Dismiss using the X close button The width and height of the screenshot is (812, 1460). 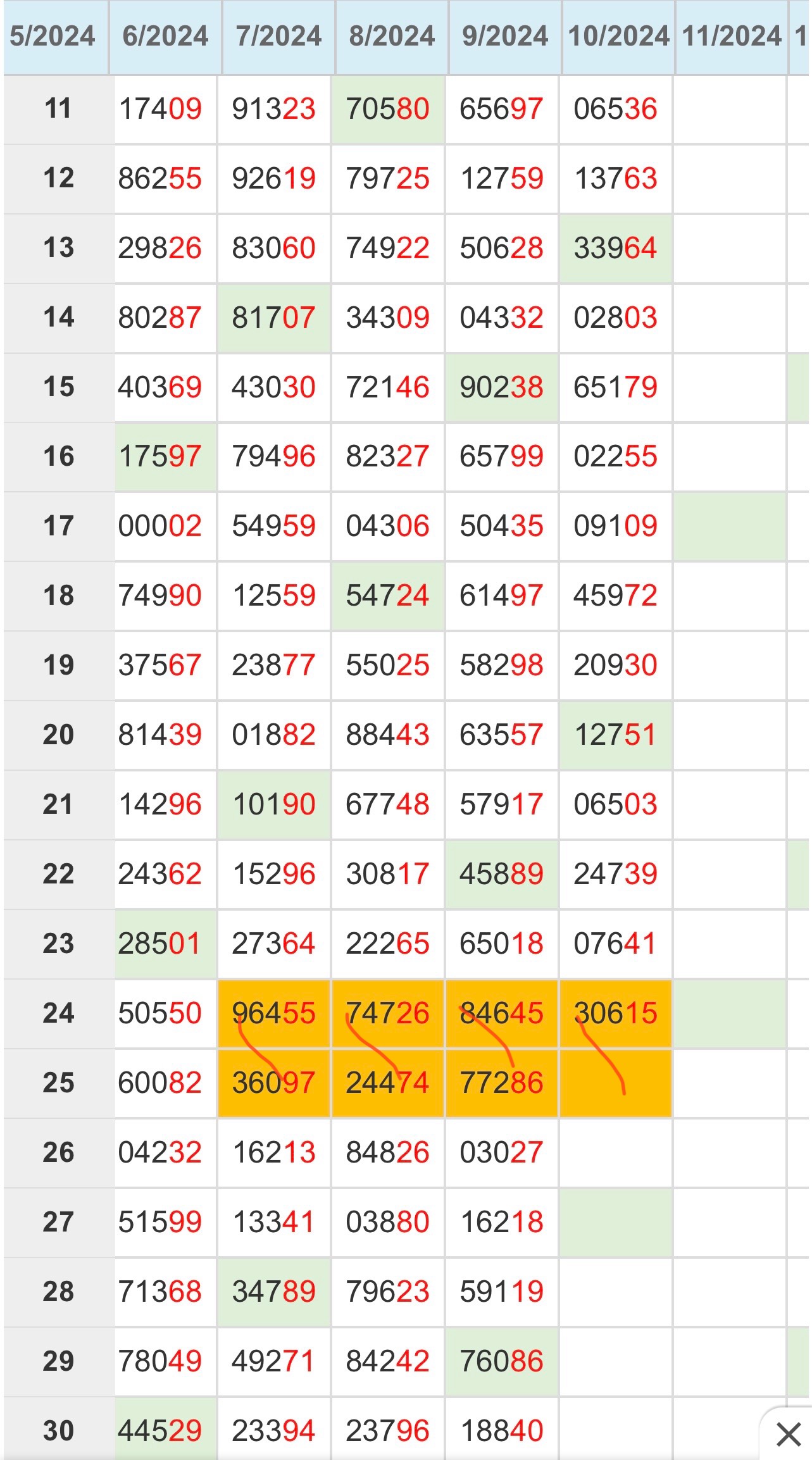click(788, 1434)
